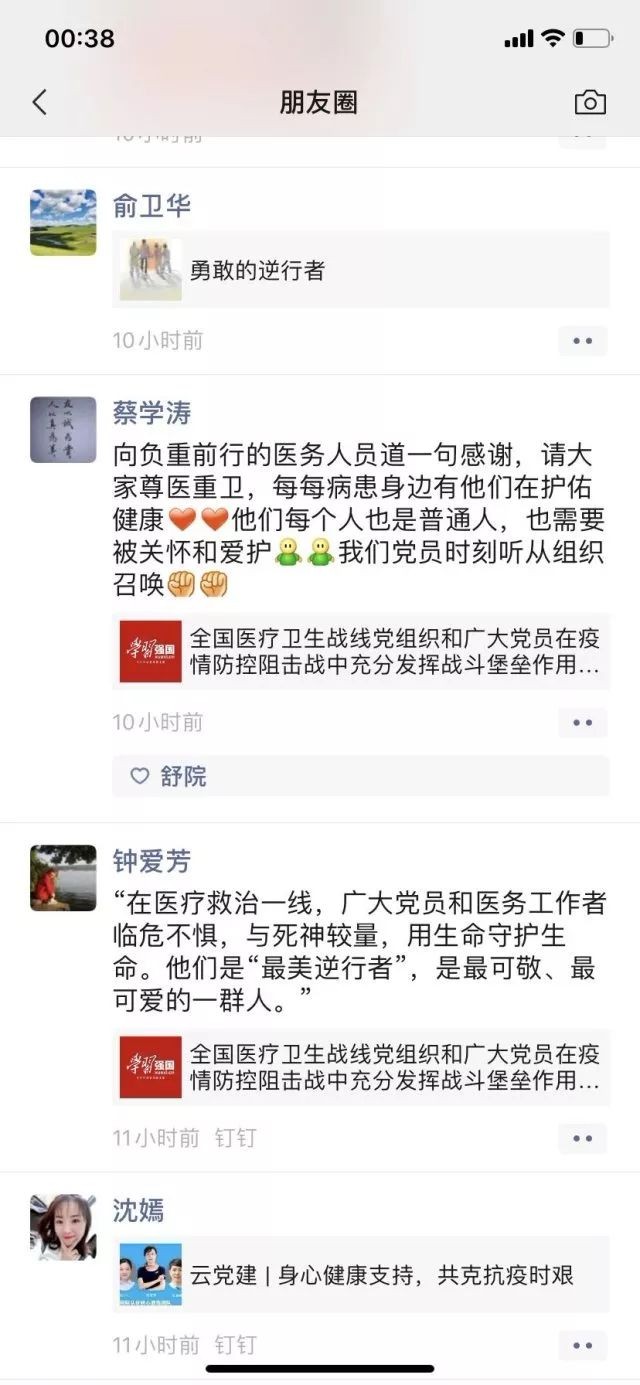
Task: Open the camera to post a moment
Action: tap(590, 102)
